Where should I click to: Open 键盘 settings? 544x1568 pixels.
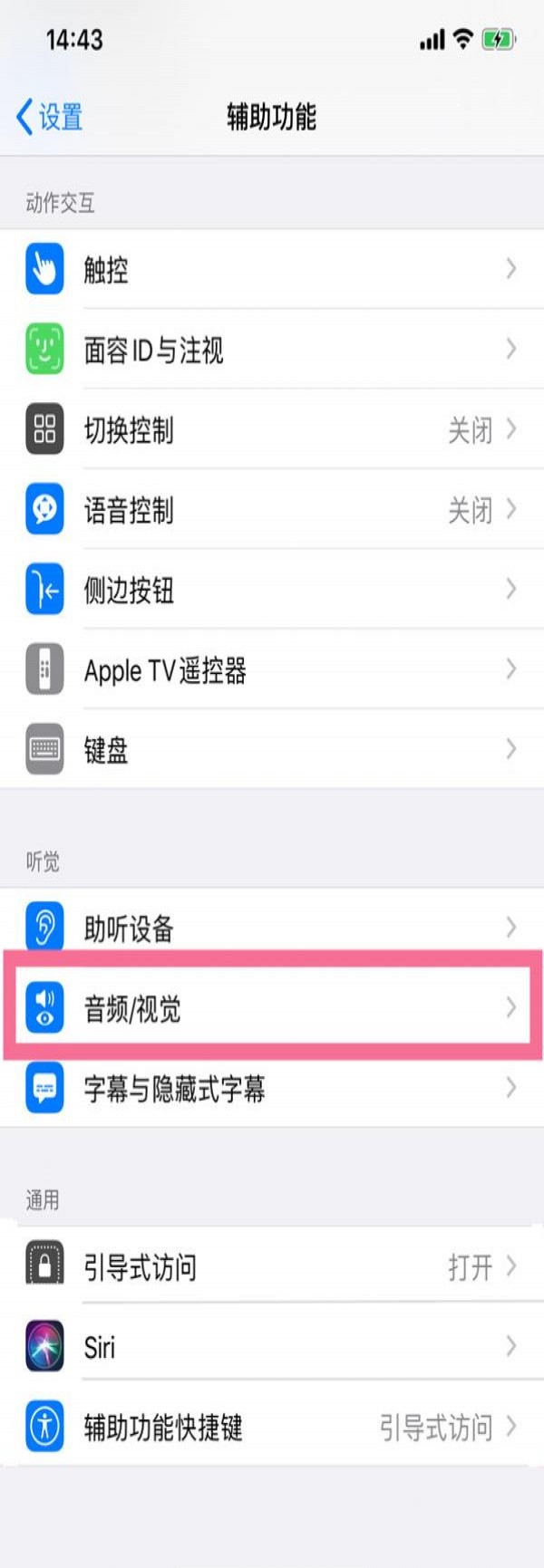[272, 748]
